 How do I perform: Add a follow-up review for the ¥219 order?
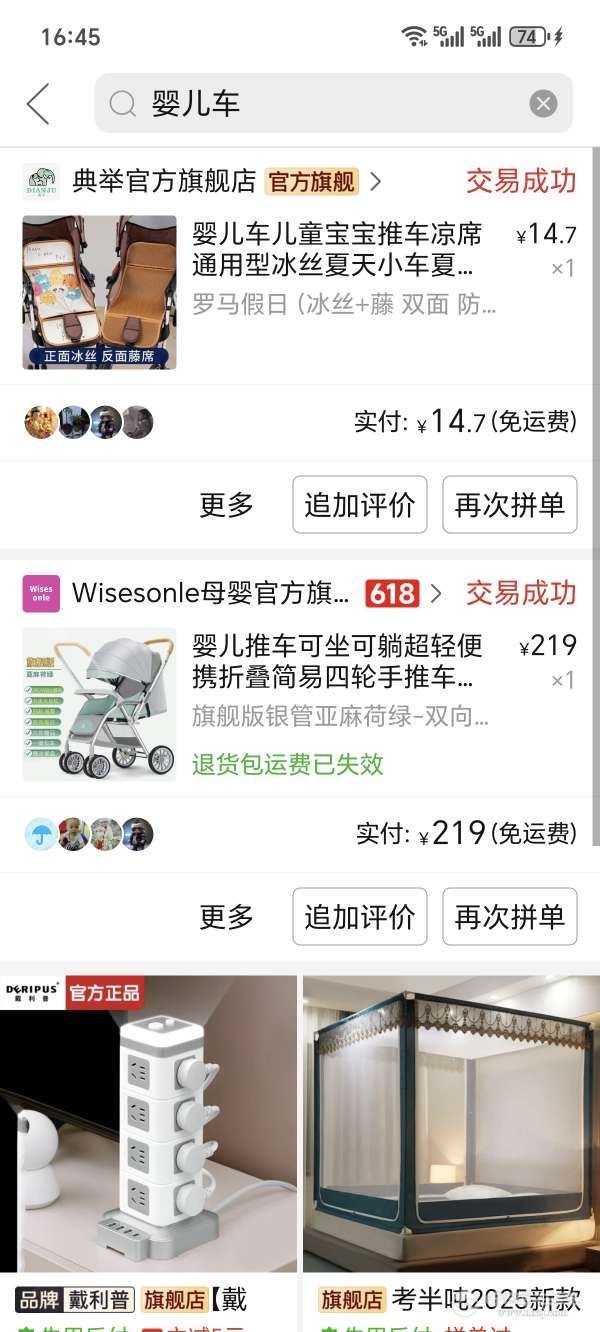click(360, 917)
